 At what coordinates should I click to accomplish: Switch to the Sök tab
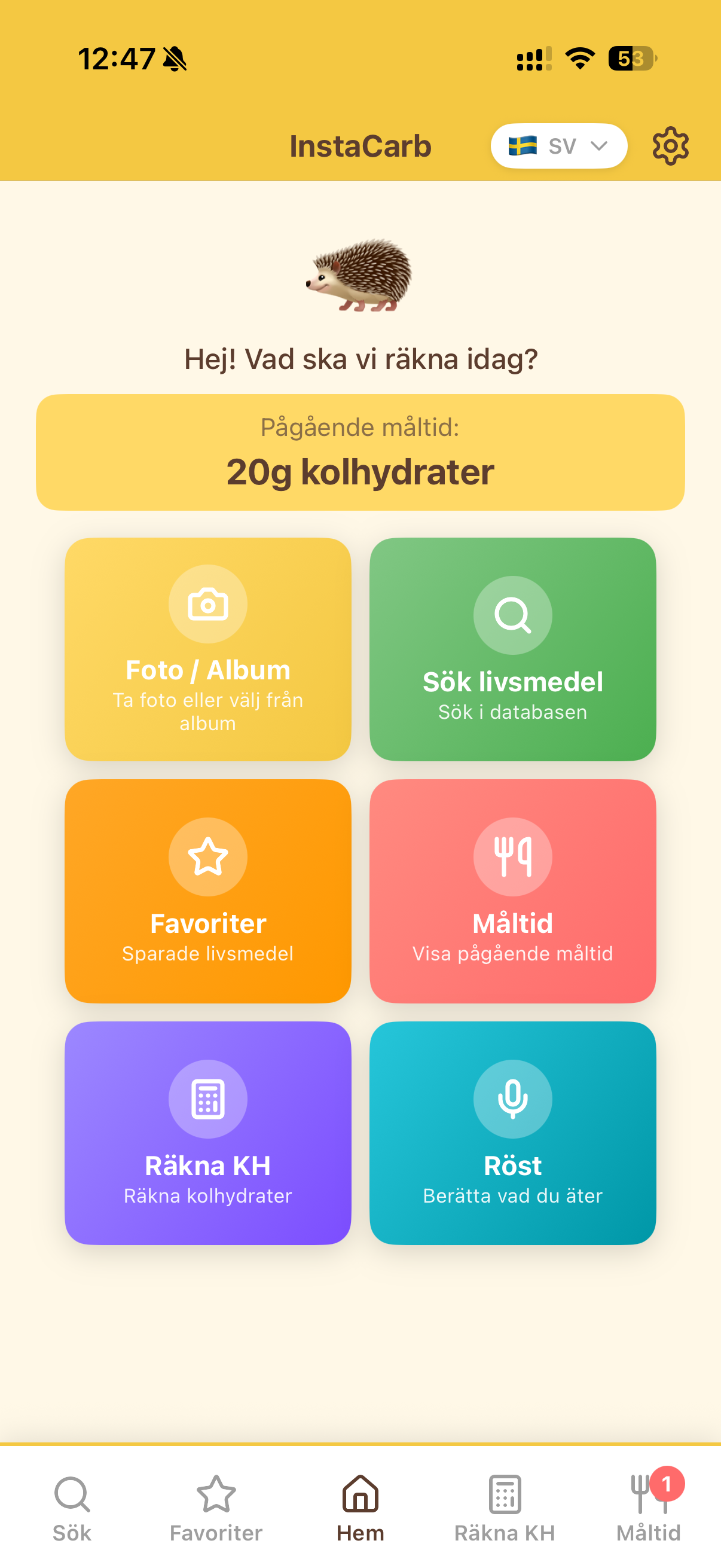[x=72, y=1507]
